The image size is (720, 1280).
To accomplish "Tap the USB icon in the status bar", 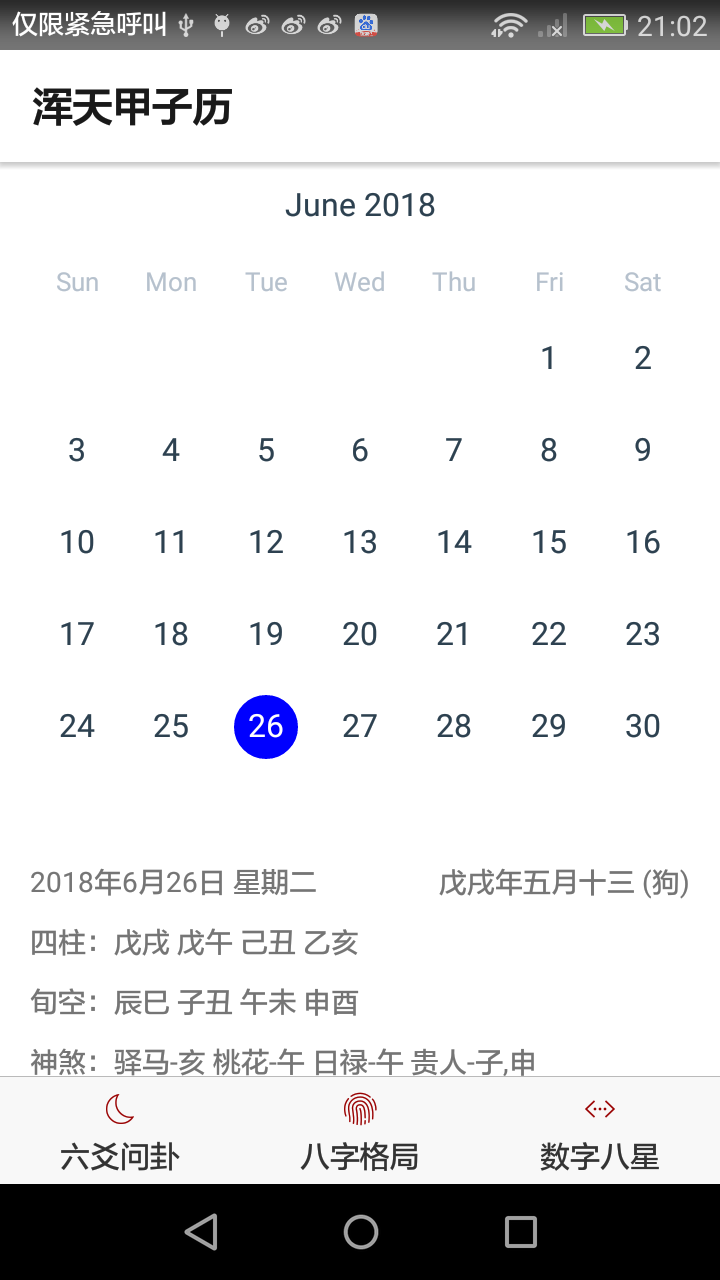I will point(183,25).
